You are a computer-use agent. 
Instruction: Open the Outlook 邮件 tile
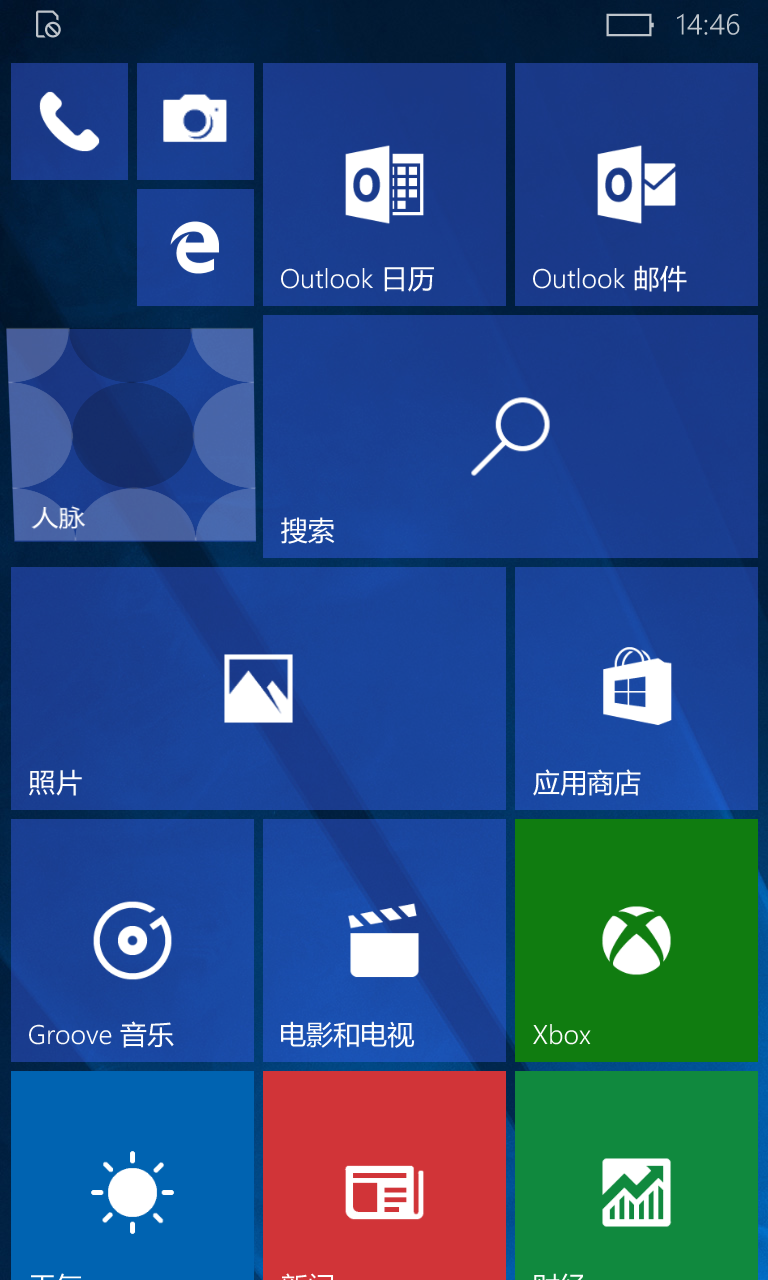pos(636,185)
